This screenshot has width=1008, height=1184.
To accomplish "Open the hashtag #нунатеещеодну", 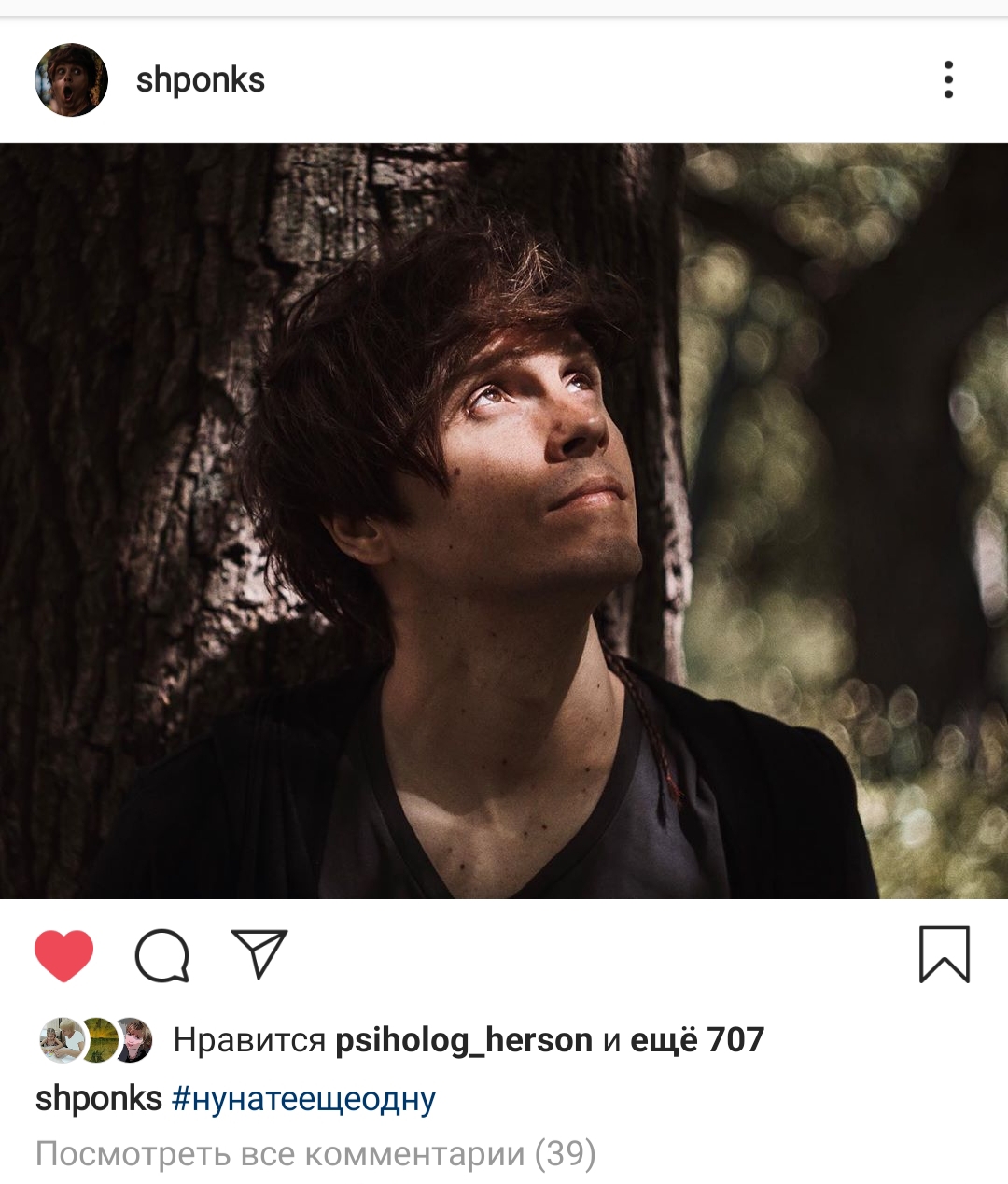I will point(303,1099).
